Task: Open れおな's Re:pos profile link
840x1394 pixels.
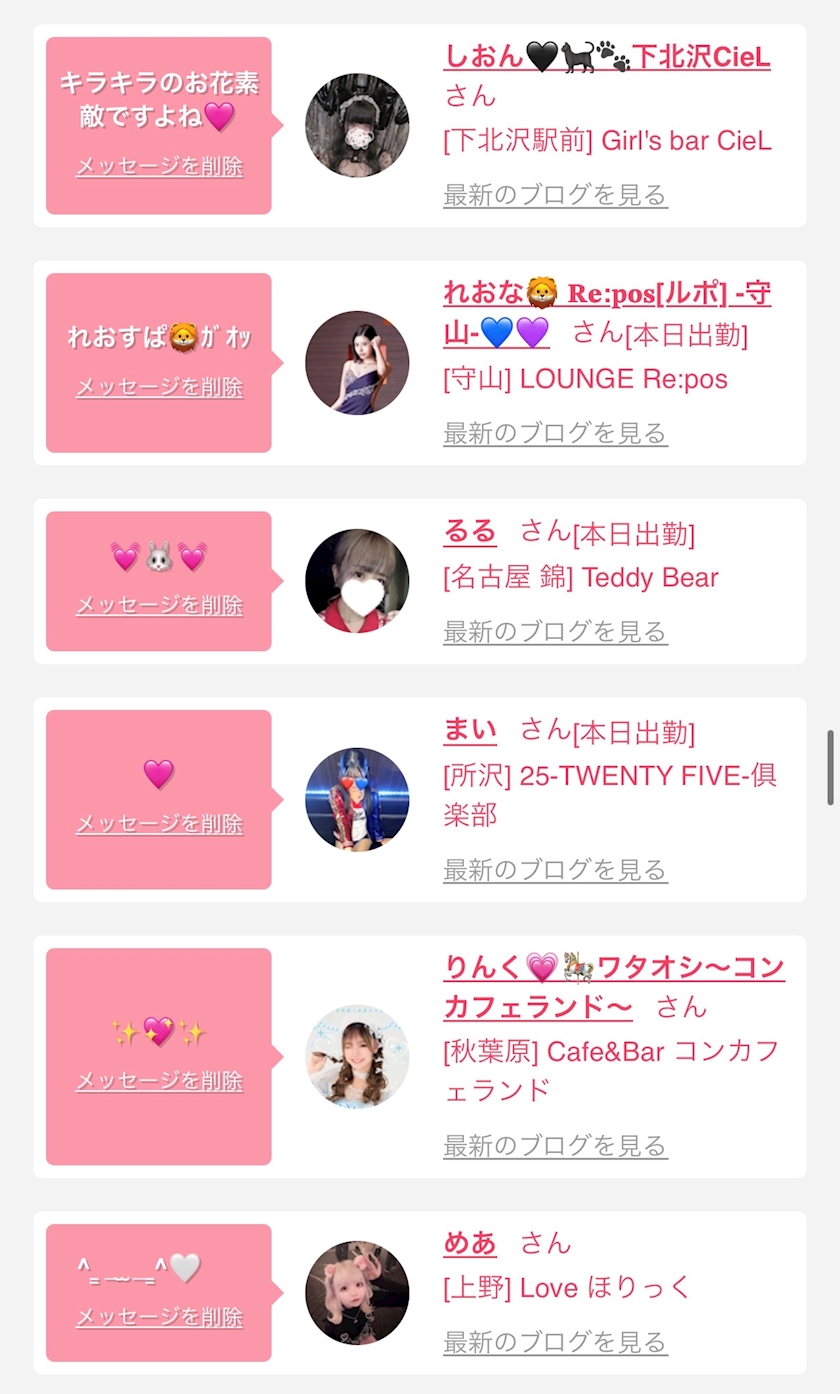Action: coord(606,312)
